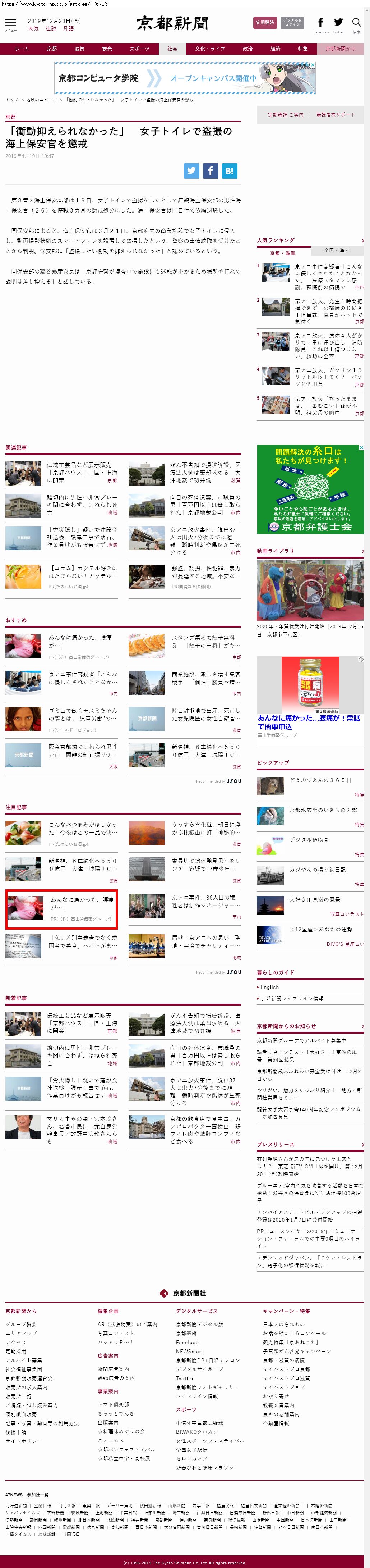370x1568 pixels.
Task: Open the デジタル版ログイン button
Action: (x=292, y=23)
